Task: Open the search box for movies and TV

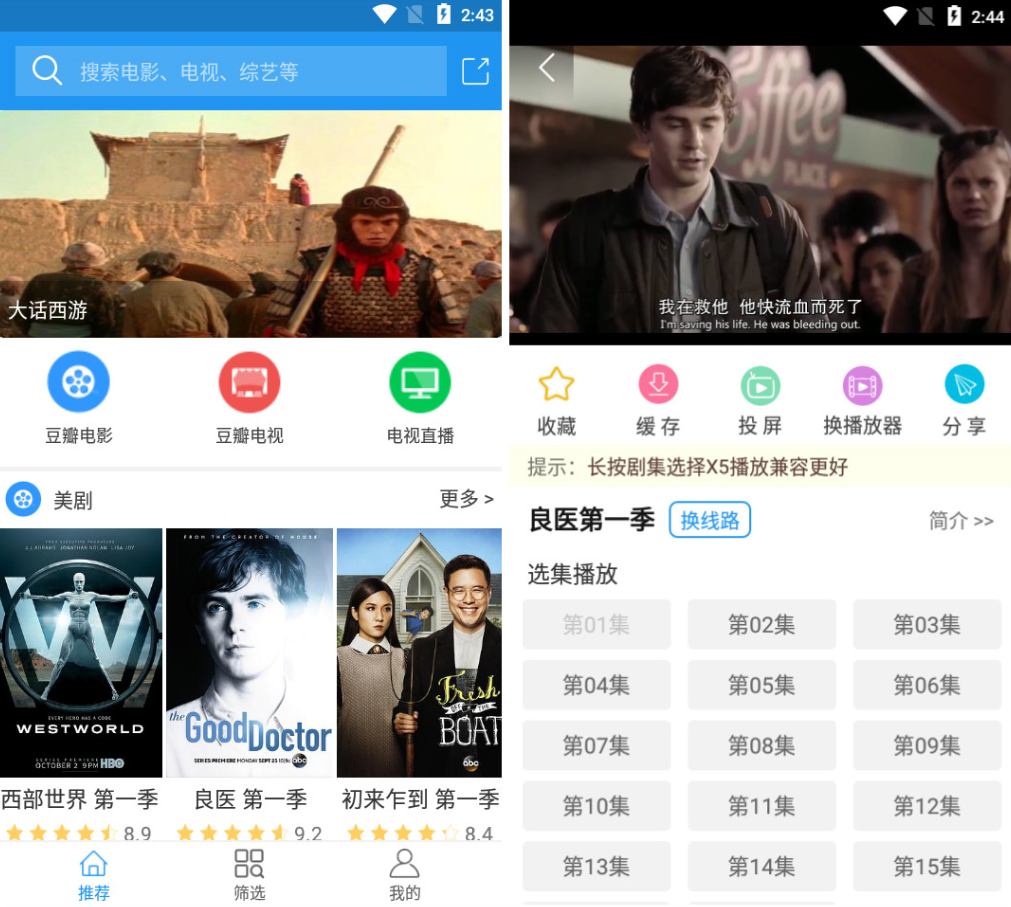Action: click(x=230, y=71)
